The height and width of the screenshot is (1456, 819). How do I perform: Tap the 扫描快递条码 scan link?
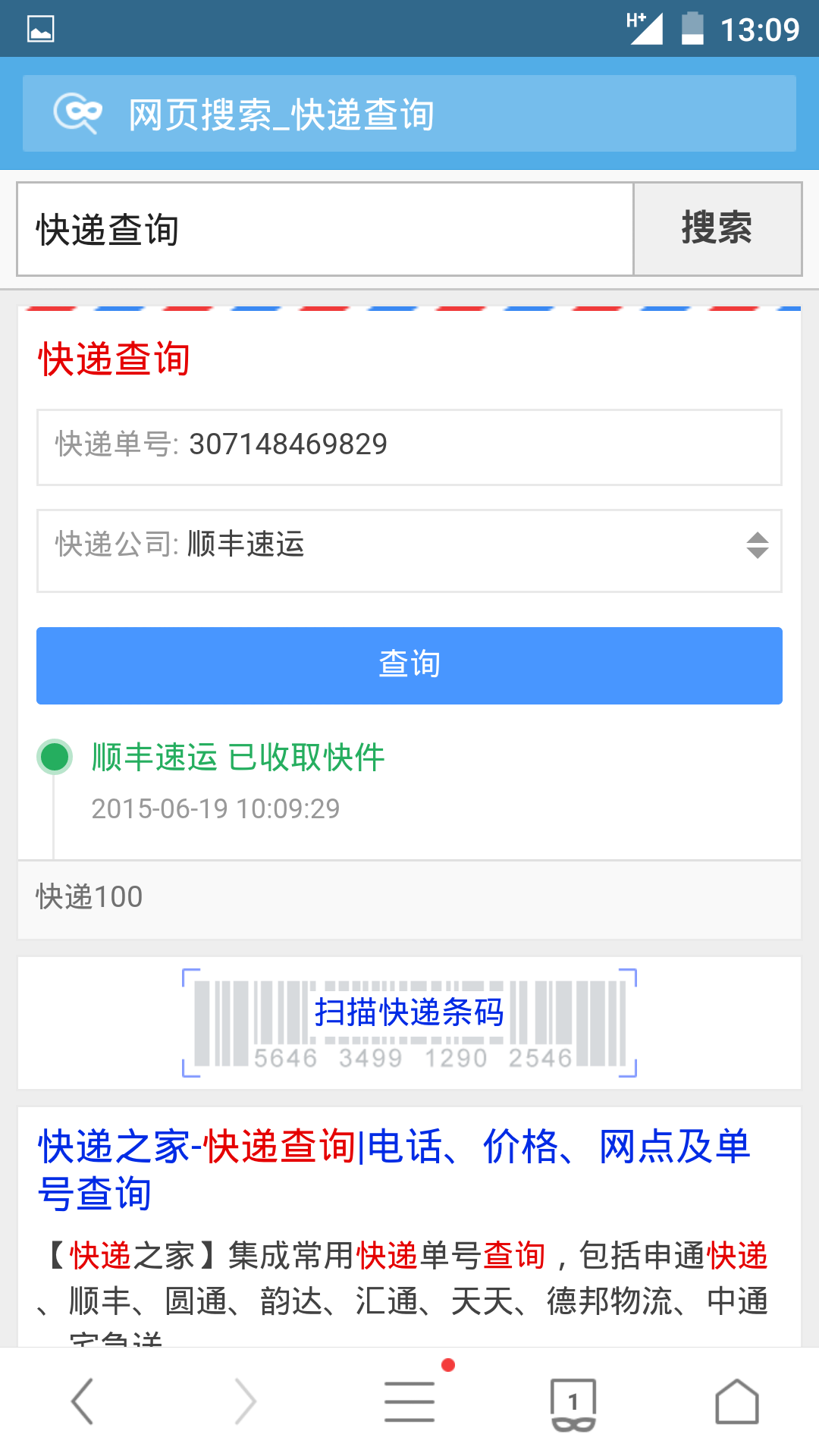pos(409,1012)
